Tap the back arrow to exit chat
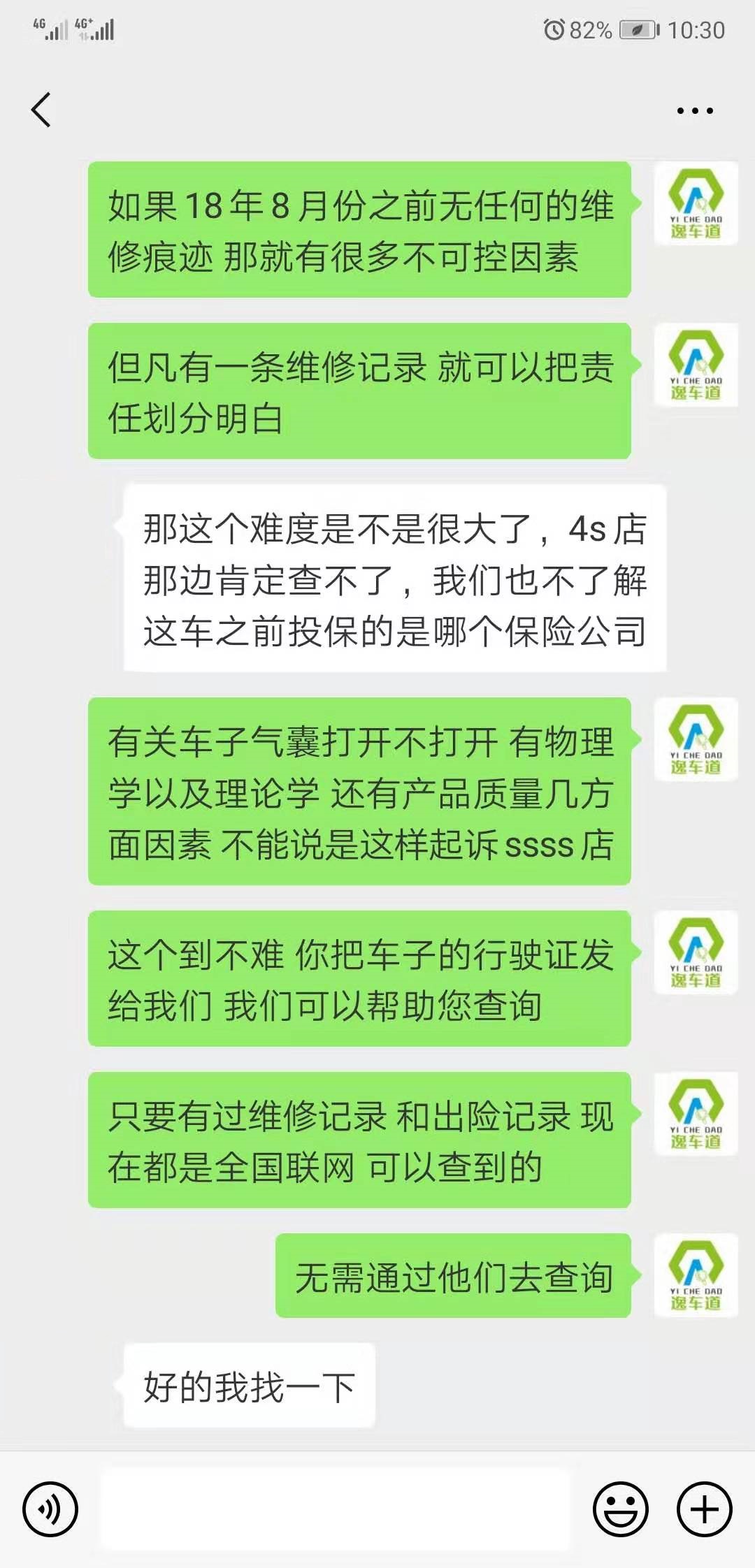Screen dimensions: 755x1568 [40, 108]
